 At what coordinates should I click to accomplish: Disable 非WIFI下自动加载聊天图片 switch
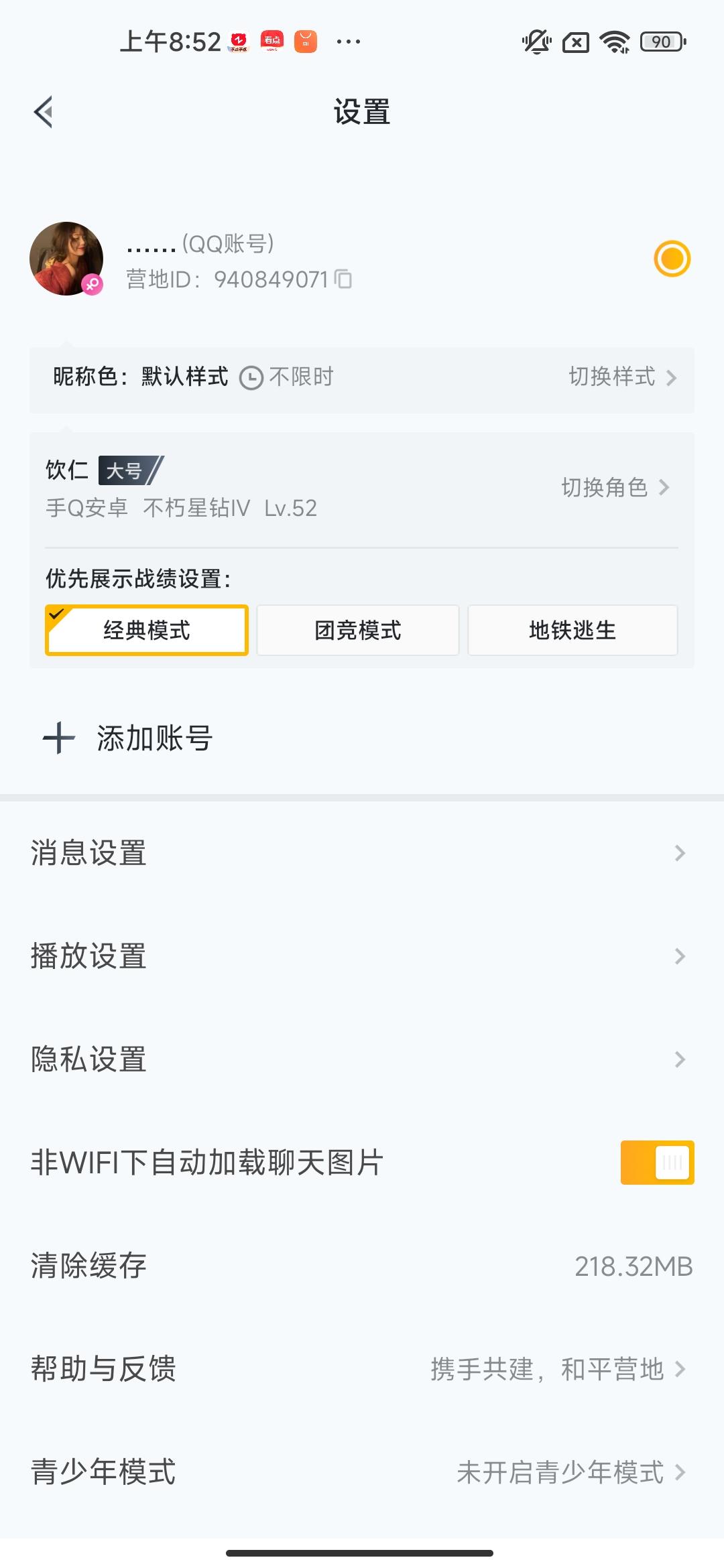tap(656, 1162)
